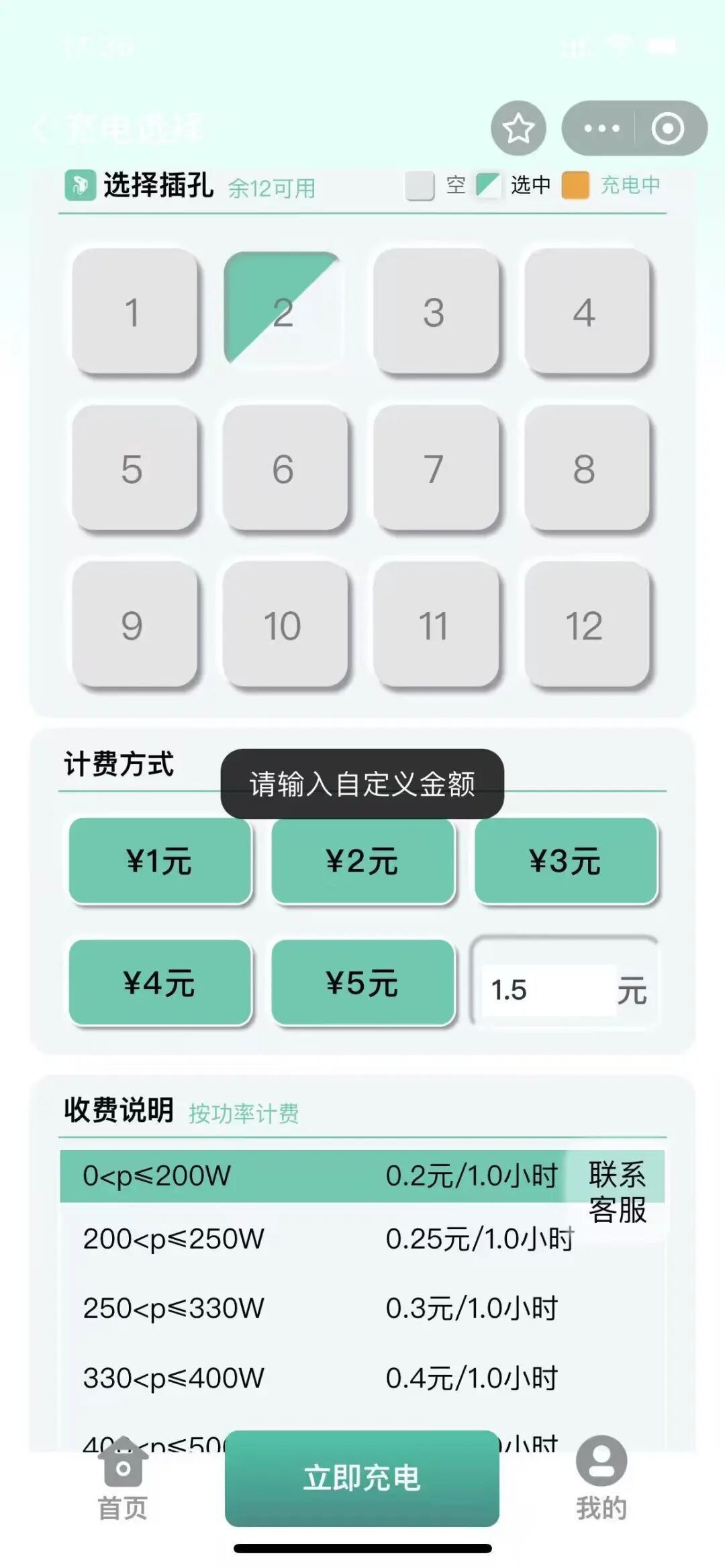Deselect socket number 2
This screenshot has height=1568, width=725.
point(283,312)
